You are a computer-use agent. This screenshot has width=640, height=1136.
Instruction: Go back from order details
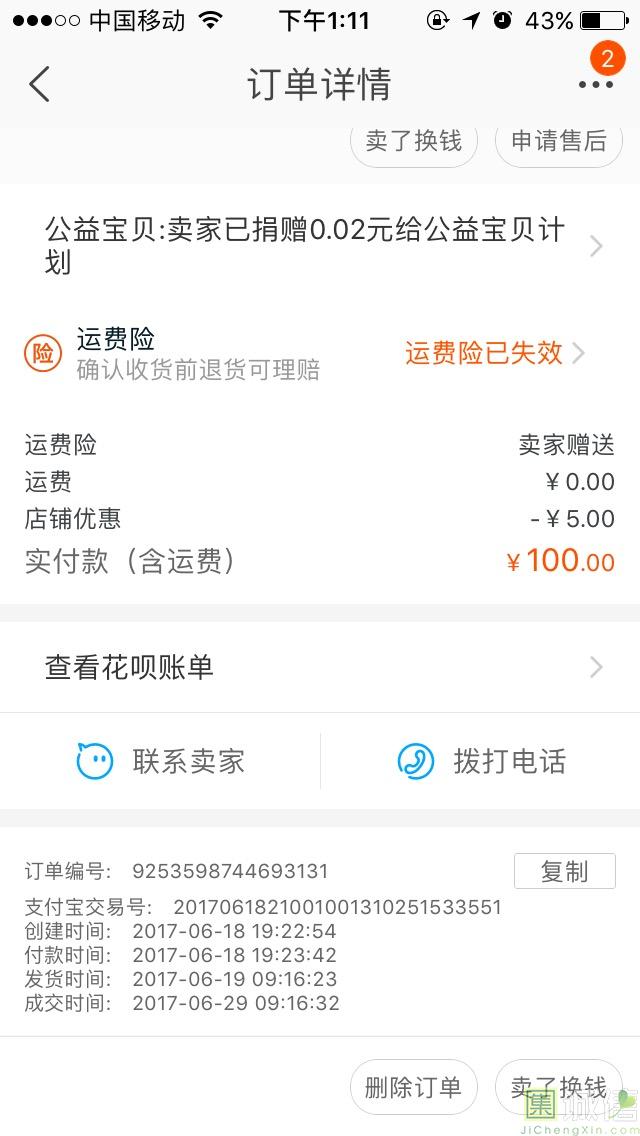pyautogui.click(x=40, y=84)
